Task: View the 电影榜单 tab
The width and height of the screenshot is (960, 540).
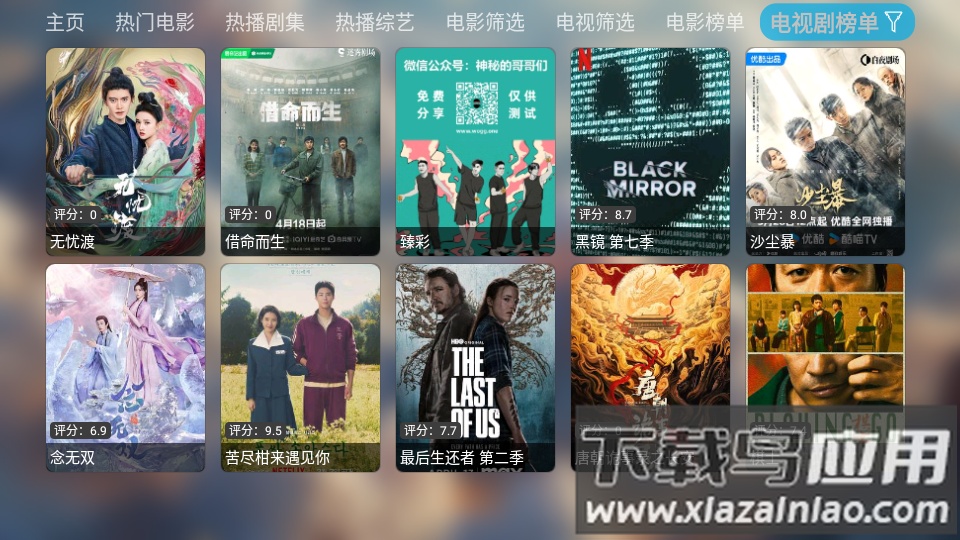Action: (x=705, y=22)
